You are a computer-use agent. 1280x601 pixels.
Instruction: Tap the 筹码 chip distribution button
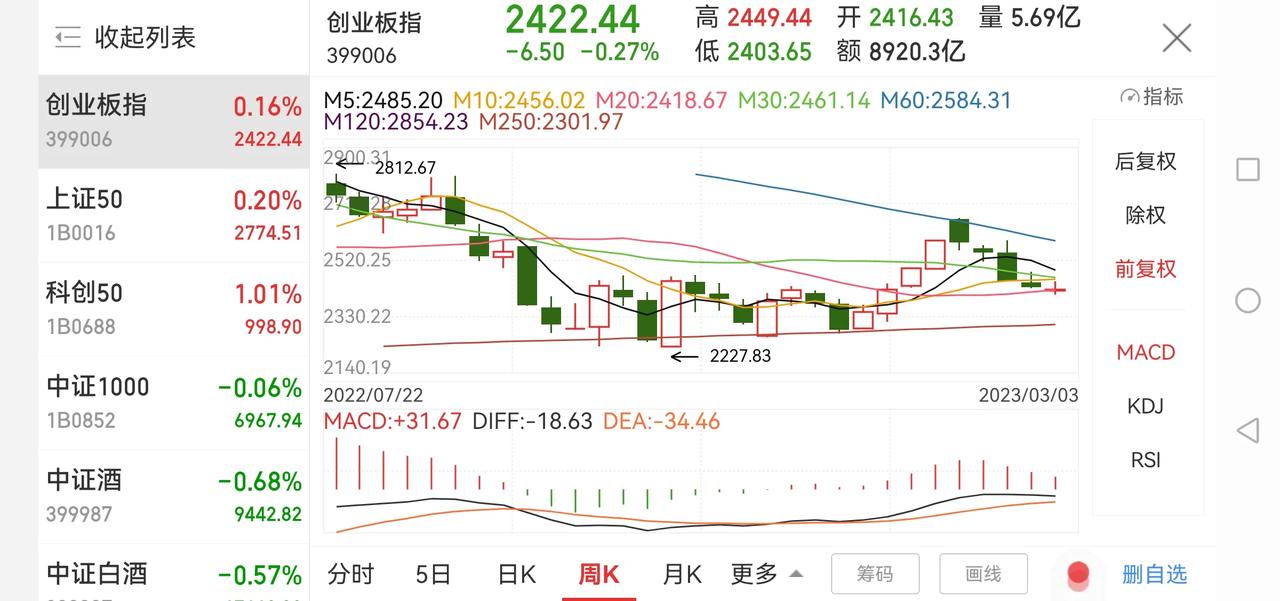tap(875, 574)
